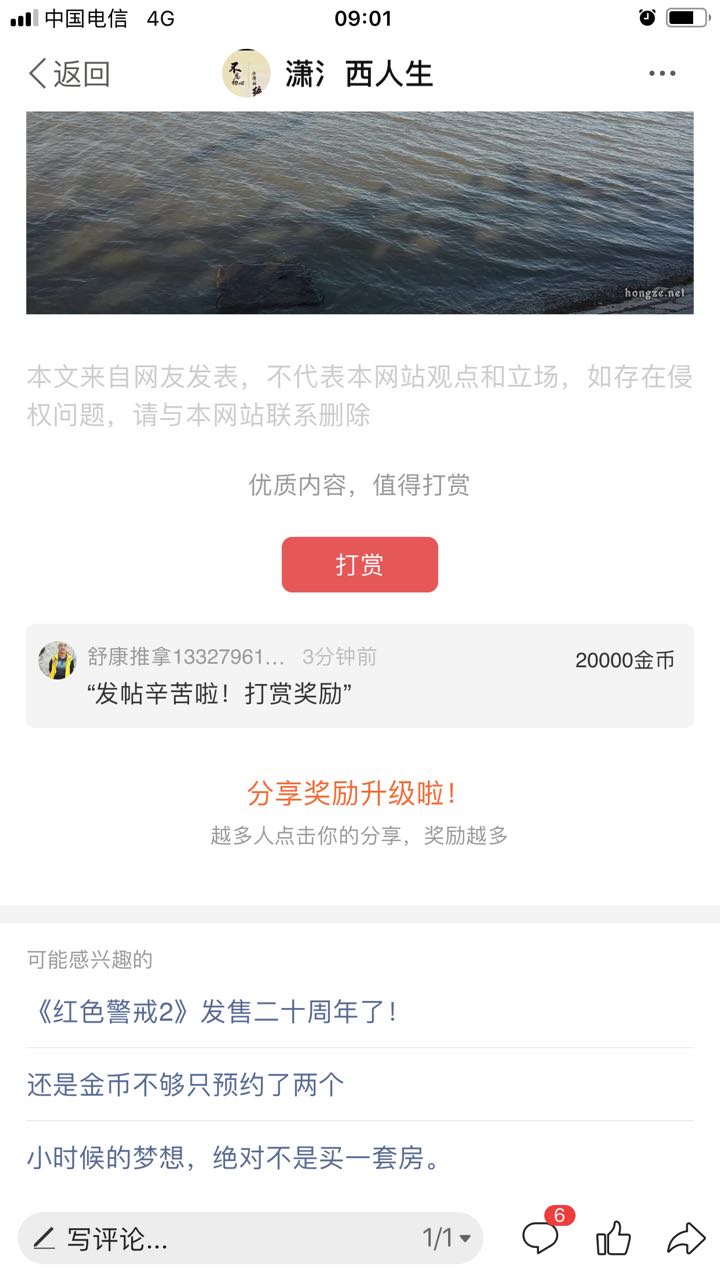
Task: Open 小时候的梦想 recommended post
Action: tap(234, 1158)
